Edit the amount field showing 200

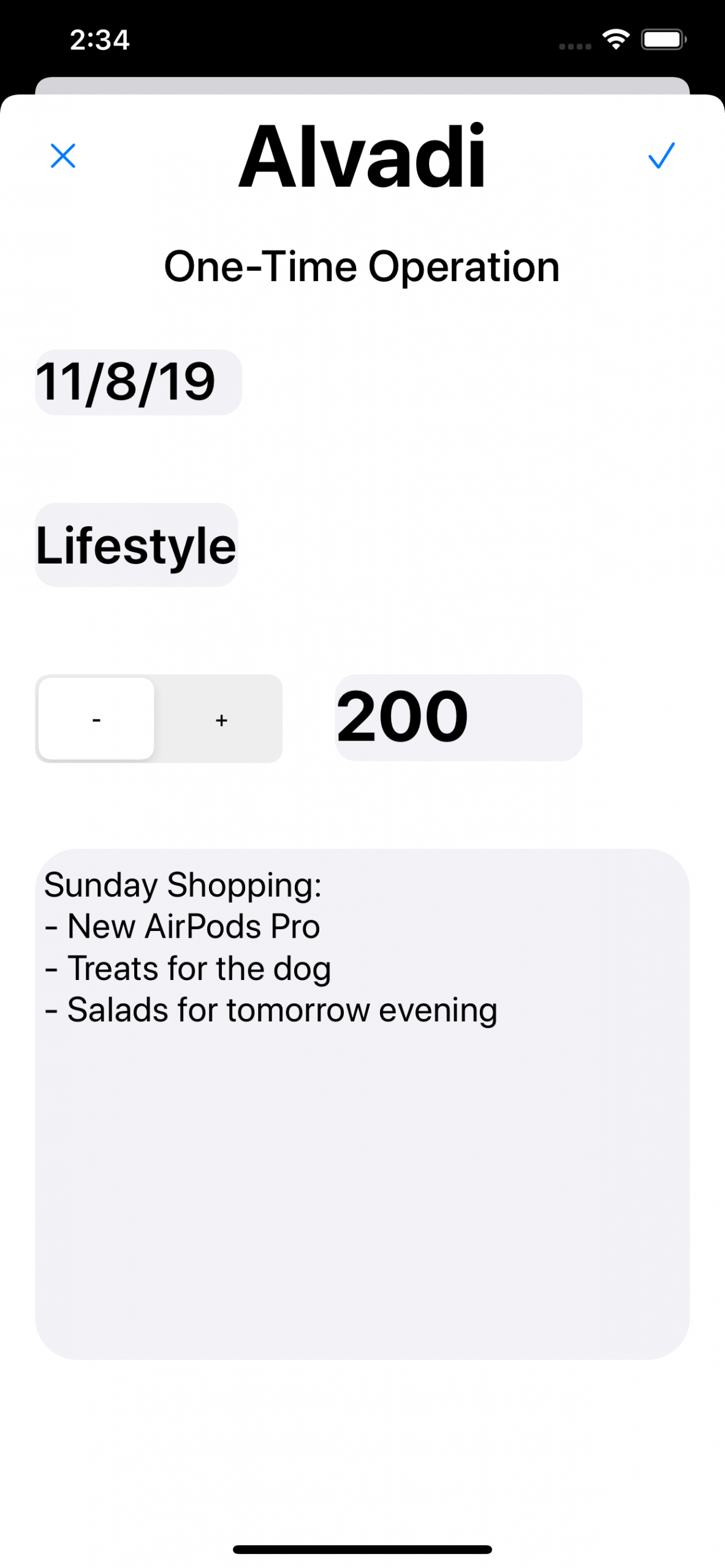[458, 718]
